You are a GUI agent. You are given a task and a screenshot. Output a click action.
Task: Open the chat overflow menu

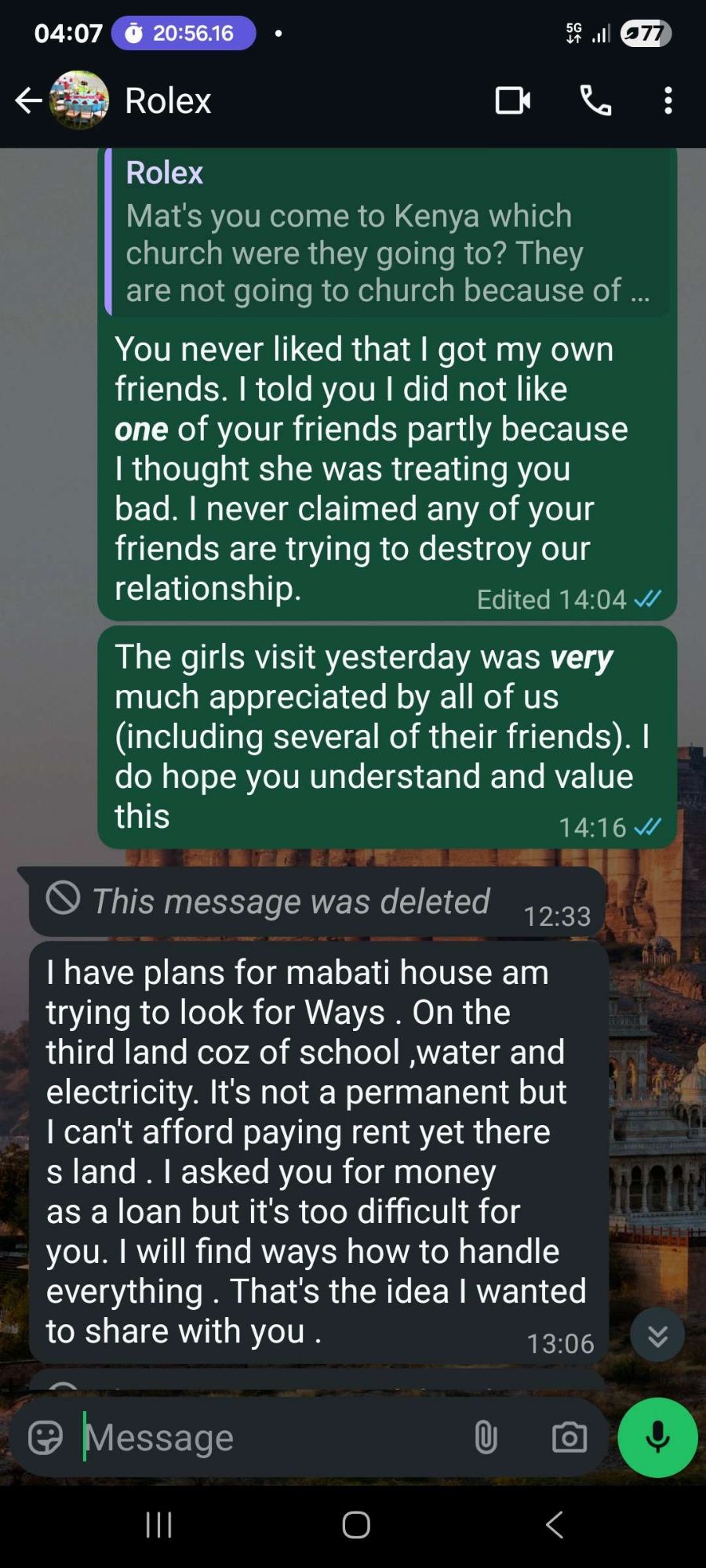668,100
